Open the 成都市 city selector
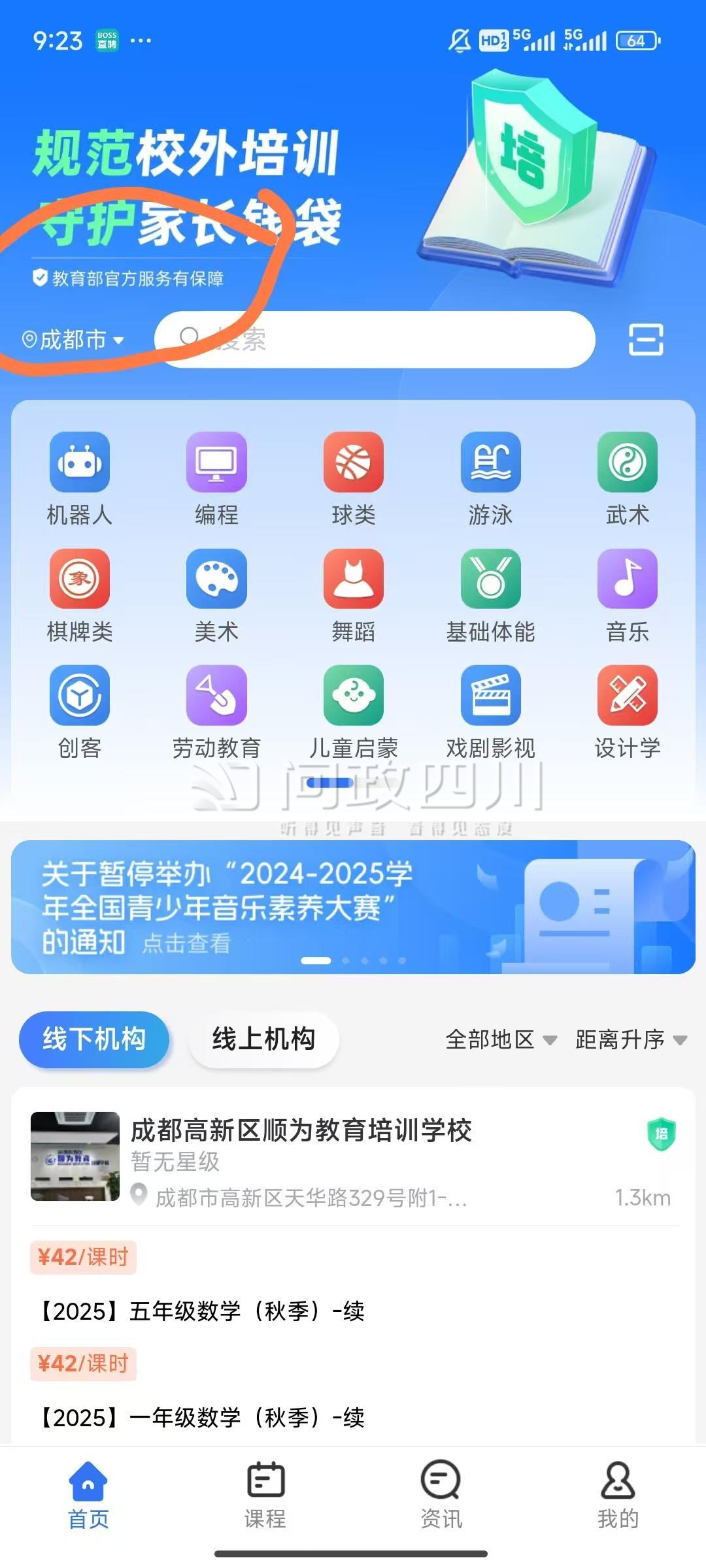Image resolution: width=706 pixels, height=1568 pixels. [x=73, y=340]
